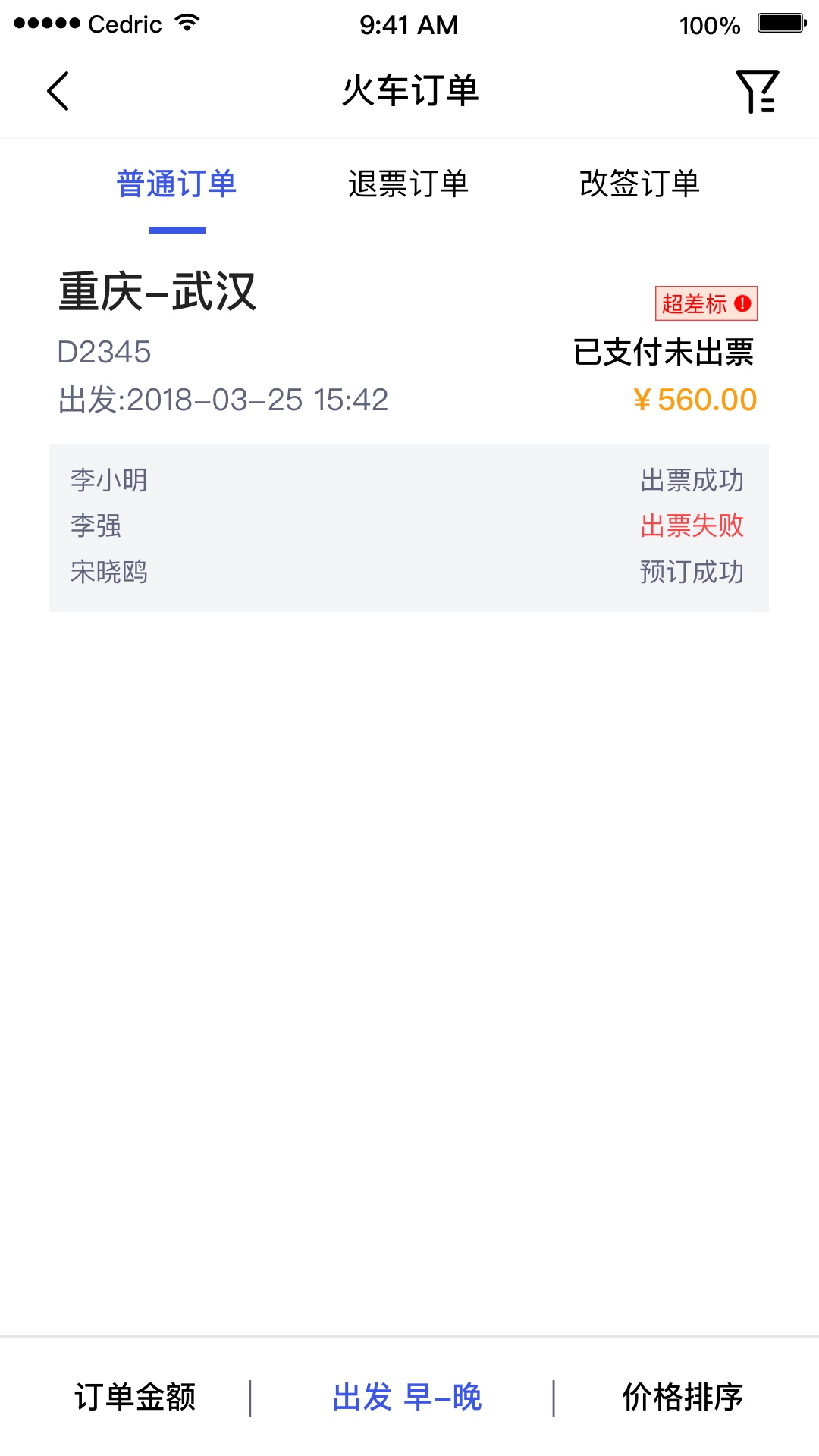This screenshot has width=819, height=1456.
Task: Tap the 已支付未出票 status link
Action: click(x=664, y=351)
